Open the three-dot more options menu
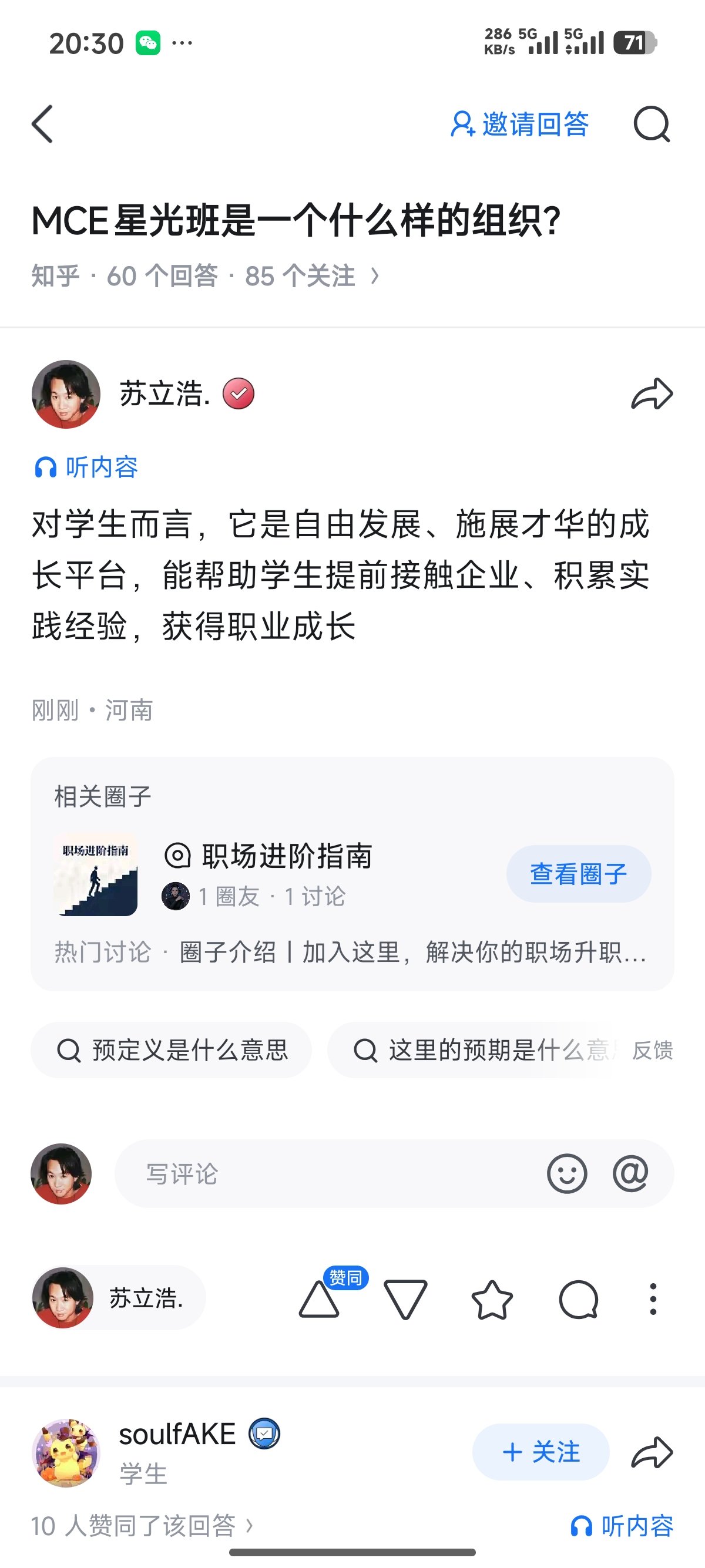The width and height of the screenshot is (705, 1568). tap(653, 1300)
